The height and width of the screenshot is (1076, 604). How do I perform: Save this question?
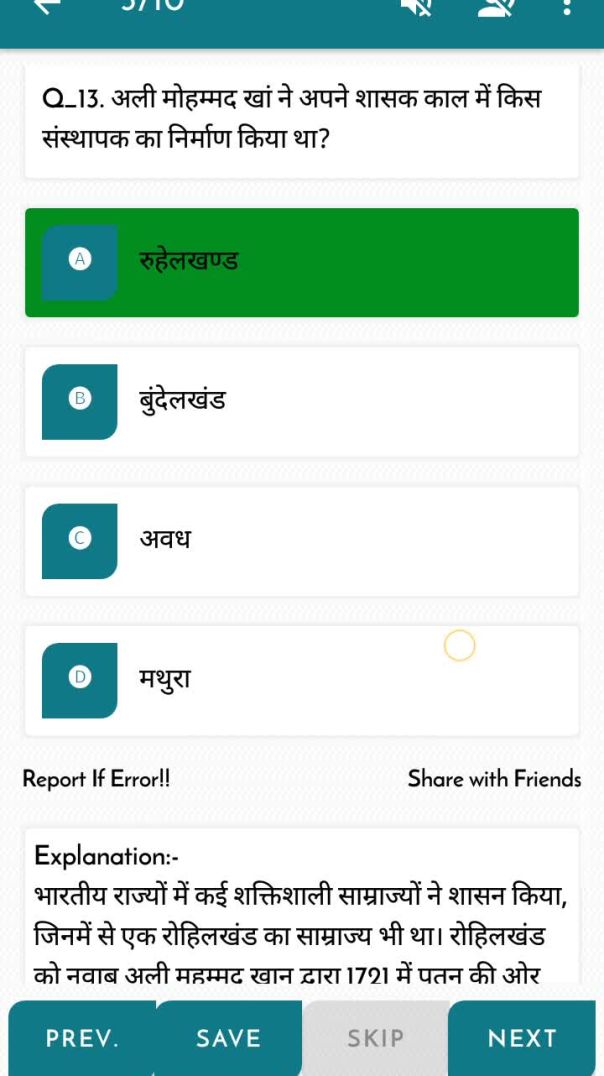tap(228, 1039)
